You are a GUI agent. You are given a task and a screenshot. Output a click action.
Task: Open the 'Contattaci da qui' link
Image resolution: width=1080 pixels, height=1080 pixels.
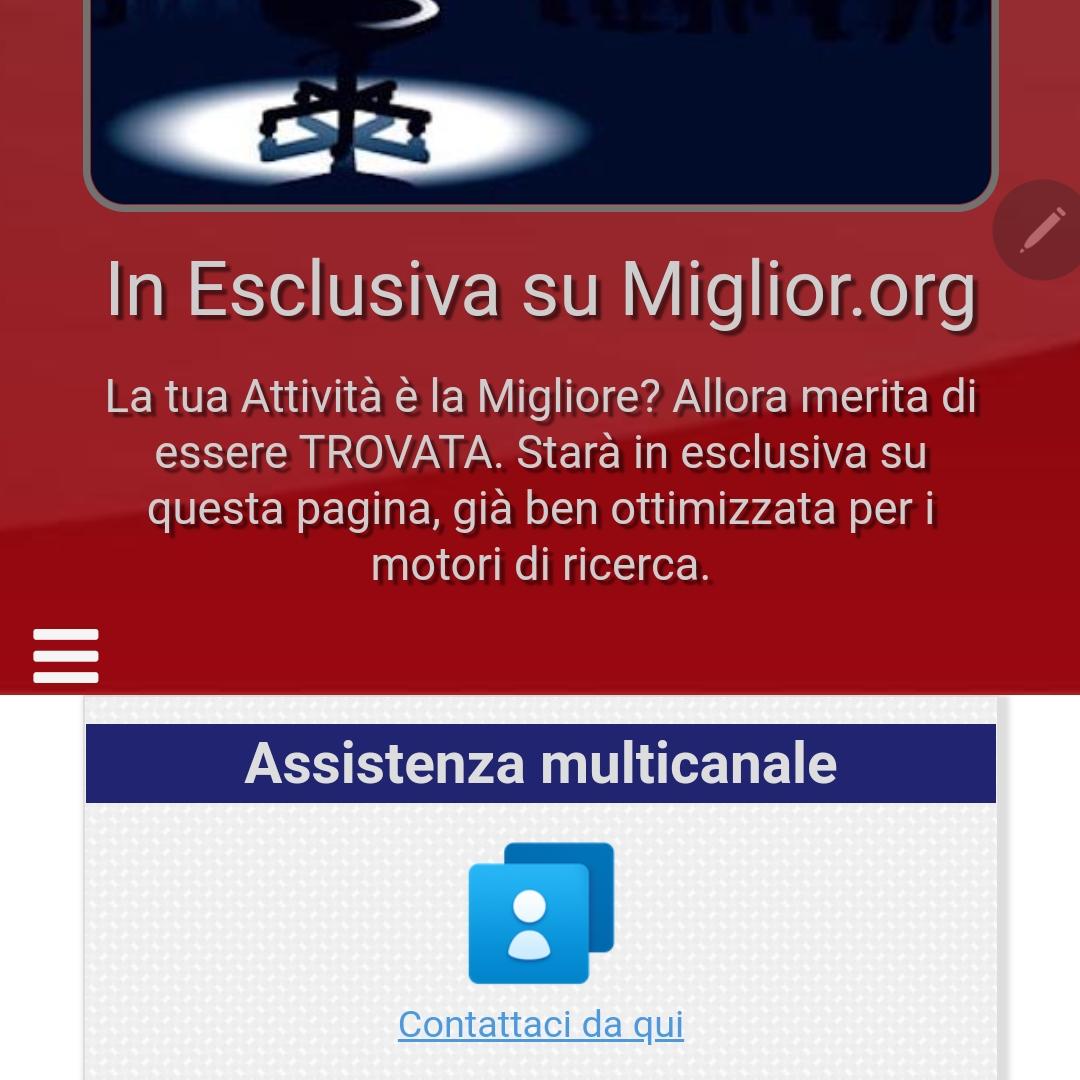[x=540, y=1024]
